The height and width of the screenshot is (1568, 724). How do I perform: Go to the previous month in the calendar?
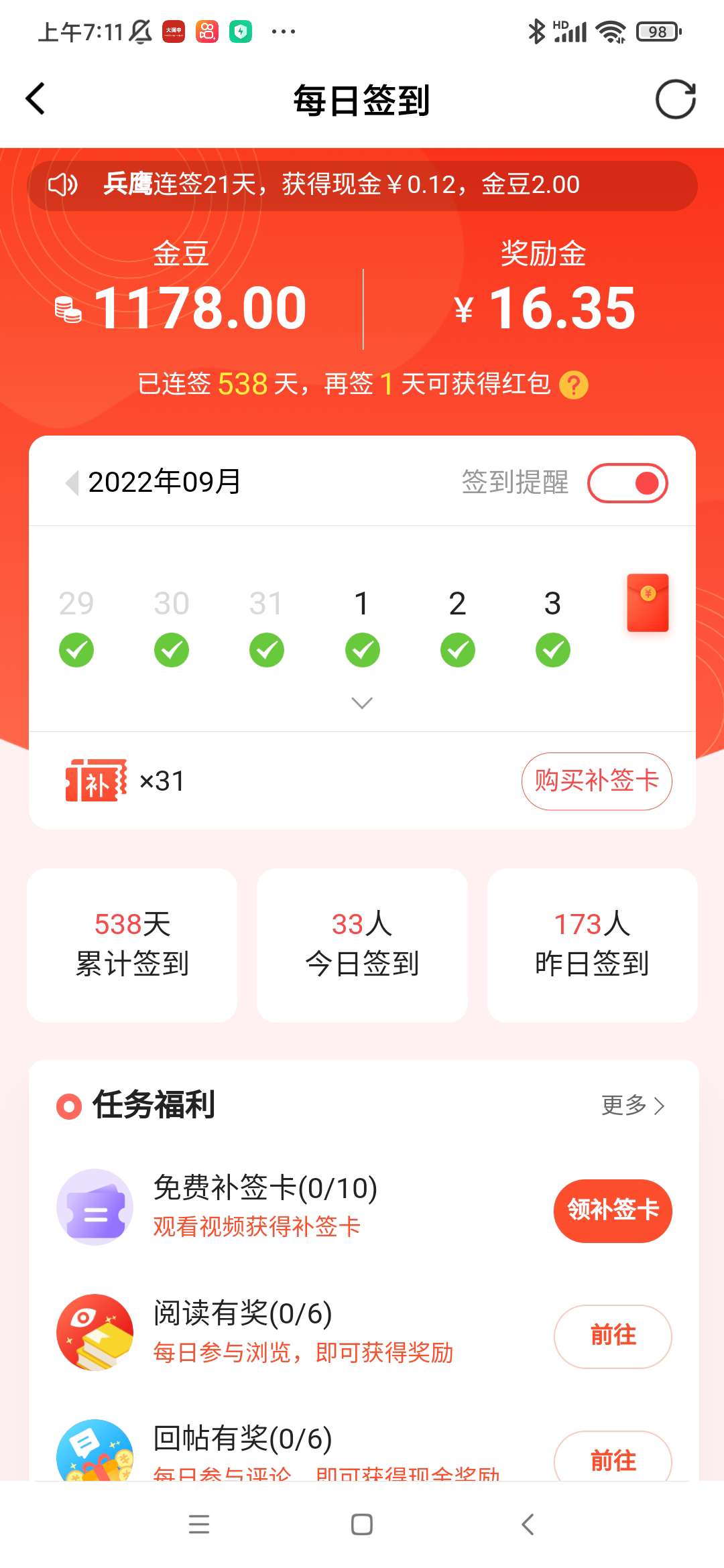coord(72,482)
